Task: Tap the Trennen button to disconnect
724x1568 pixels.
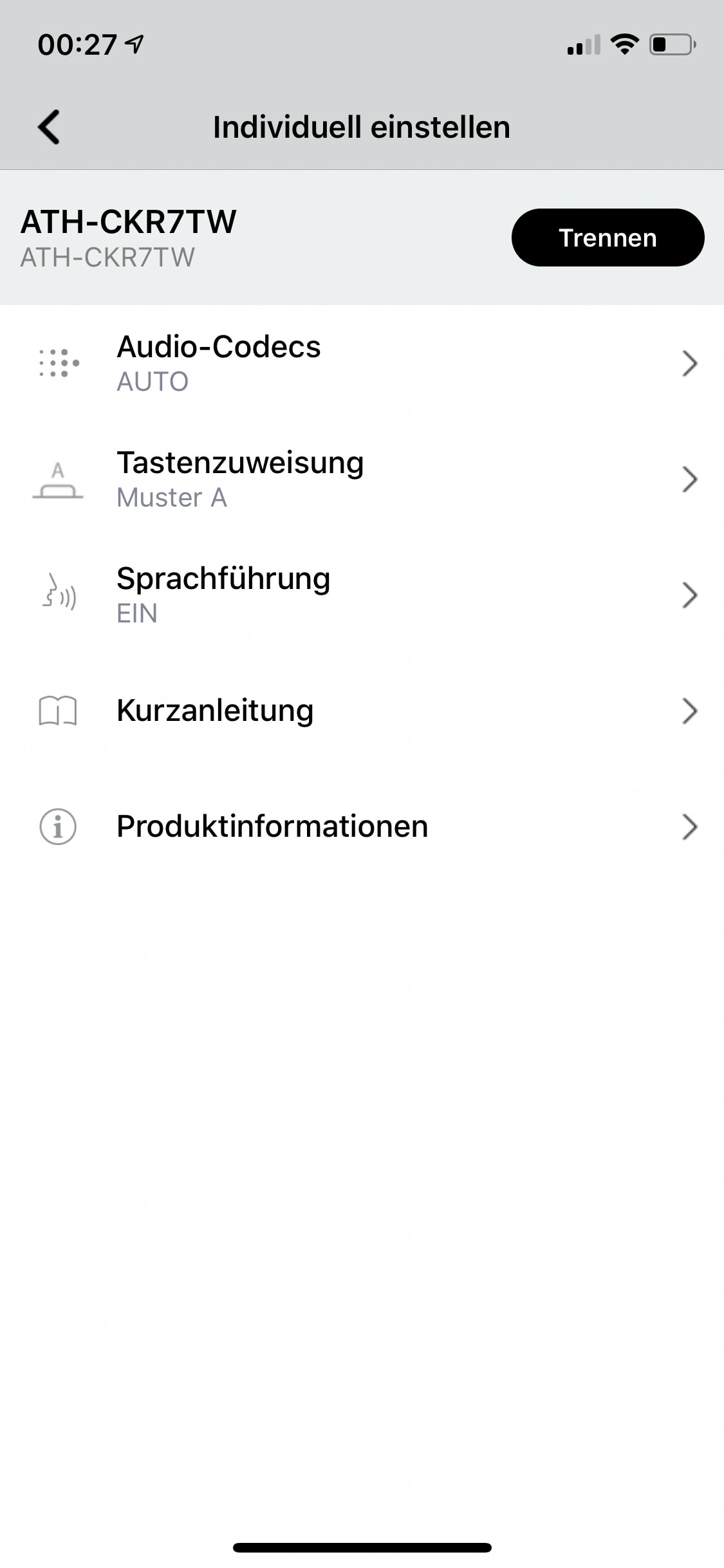Action: pos(608,238)
